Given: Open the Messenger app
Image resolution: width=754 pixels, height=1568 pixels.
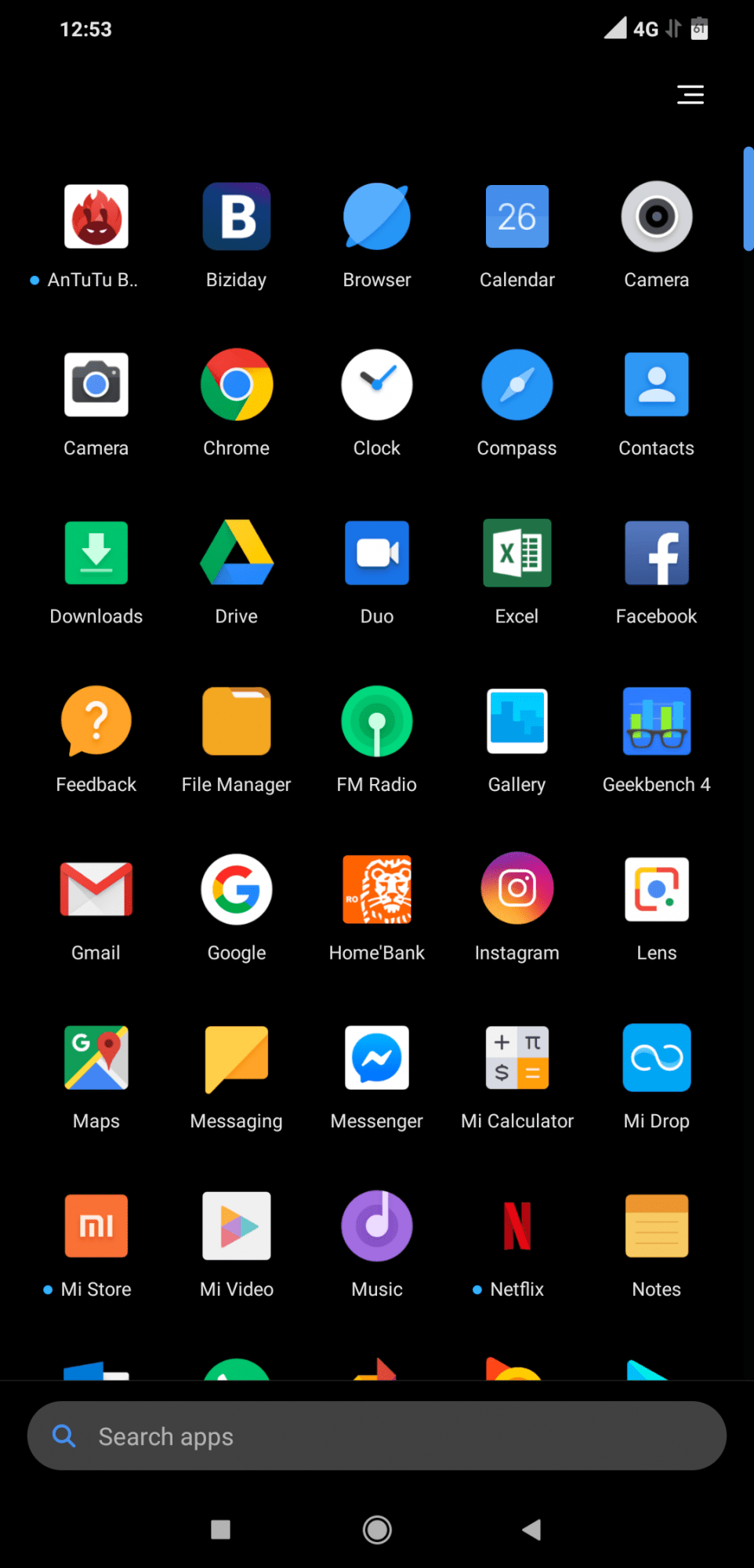Looking at the screenshot, I should 376,1058.
